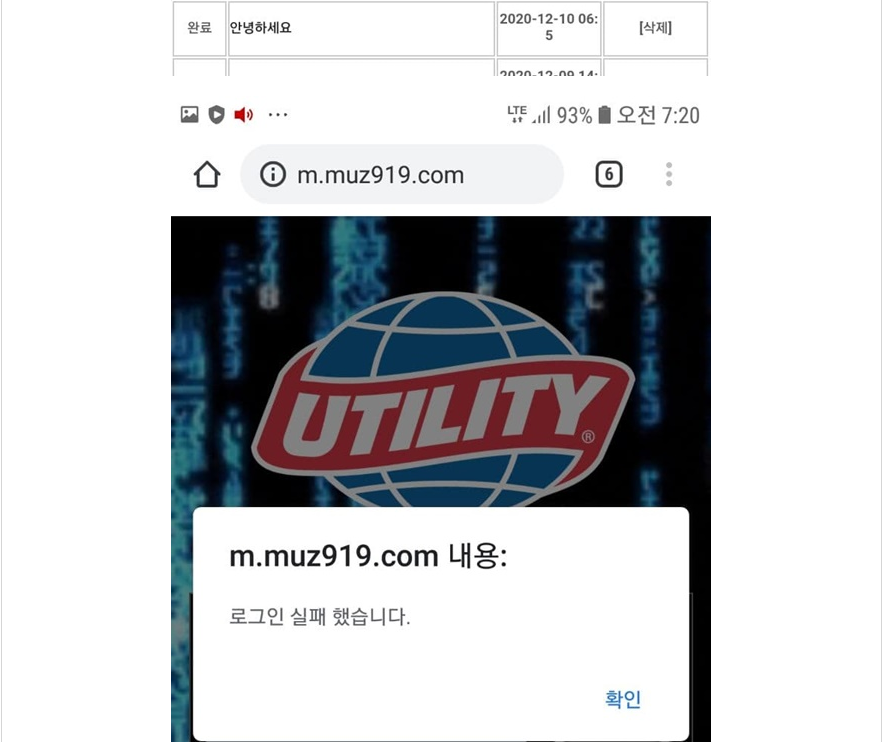The height and width of the screenshot is (742, 883).
Task: Confirm the login failed alert with 확인
Action: 622,699
